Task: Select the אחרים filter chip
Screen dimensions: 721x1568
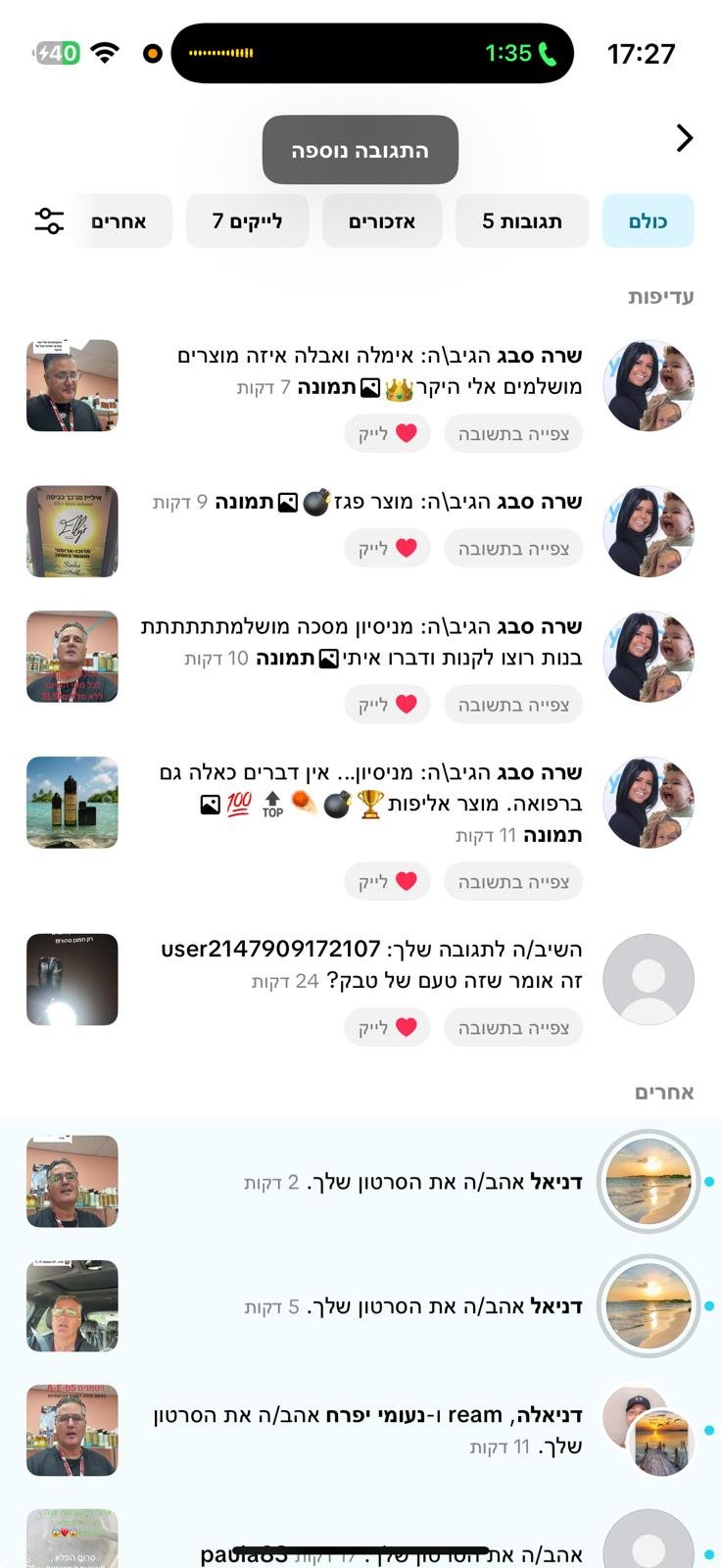Action: 119,221
